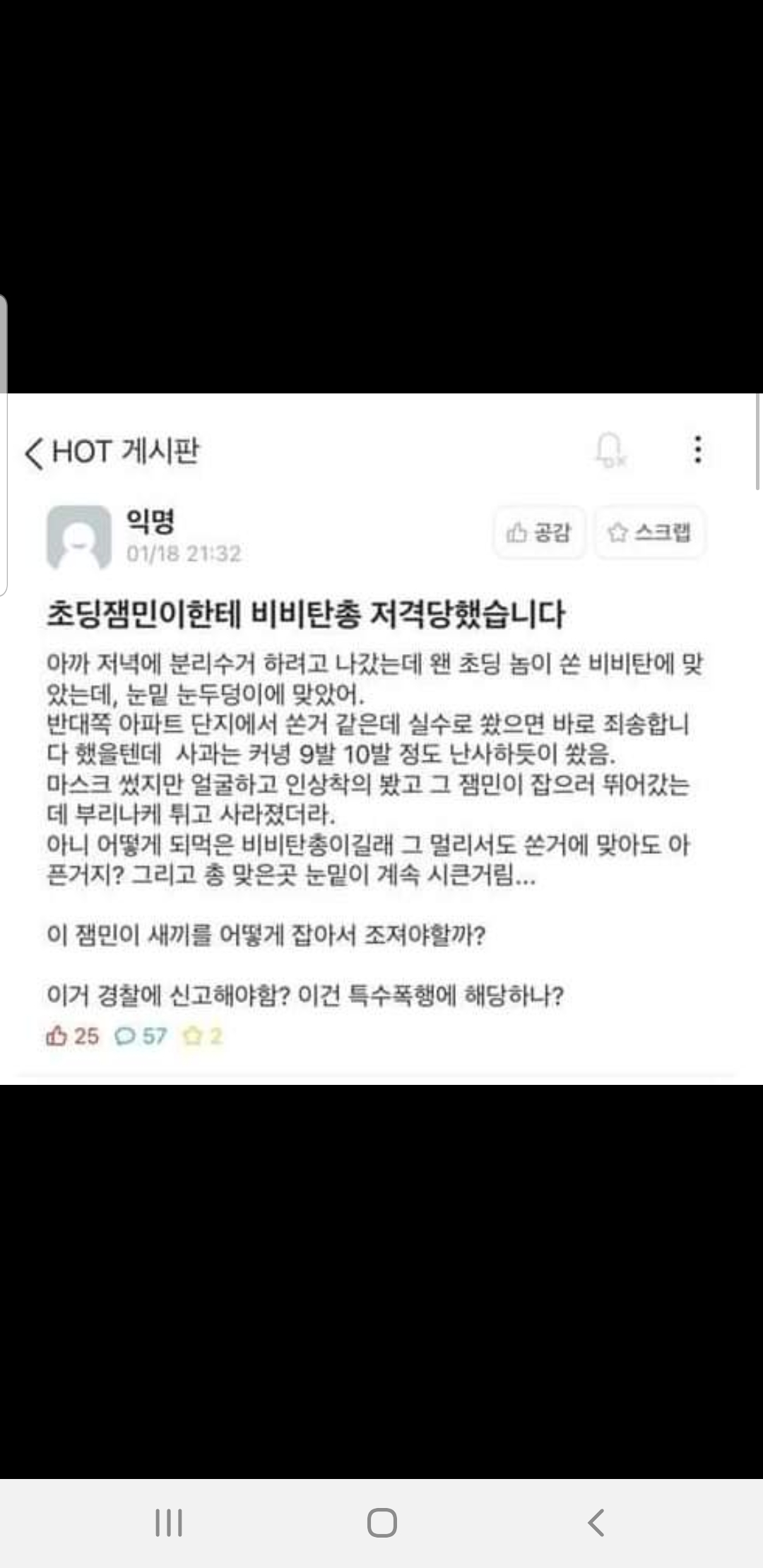Image resolution: width=763 pixels, height=1568 pixels.
Task: Open recent apps from the navigation bar
Action: pyautogui.click(x=169, y=1522)
